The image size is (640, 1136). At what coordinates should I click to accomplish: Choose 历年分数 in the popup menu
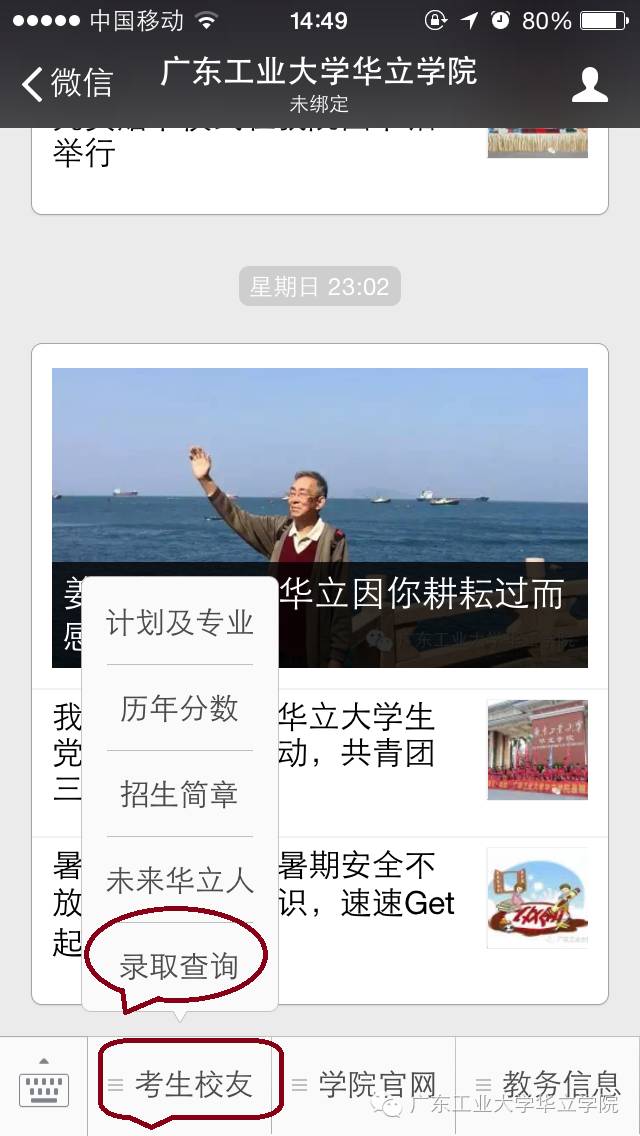[180, 708]
